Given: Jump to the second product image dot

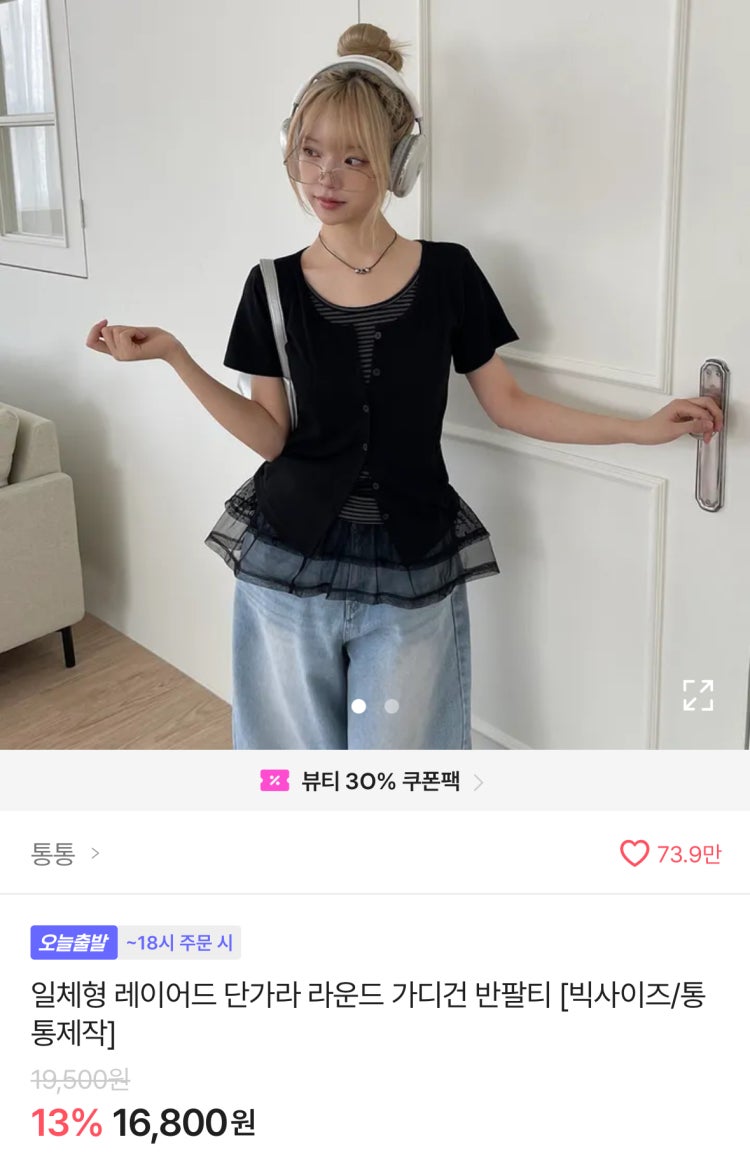Looking at the screenshot, I should [x=392, y=706].
